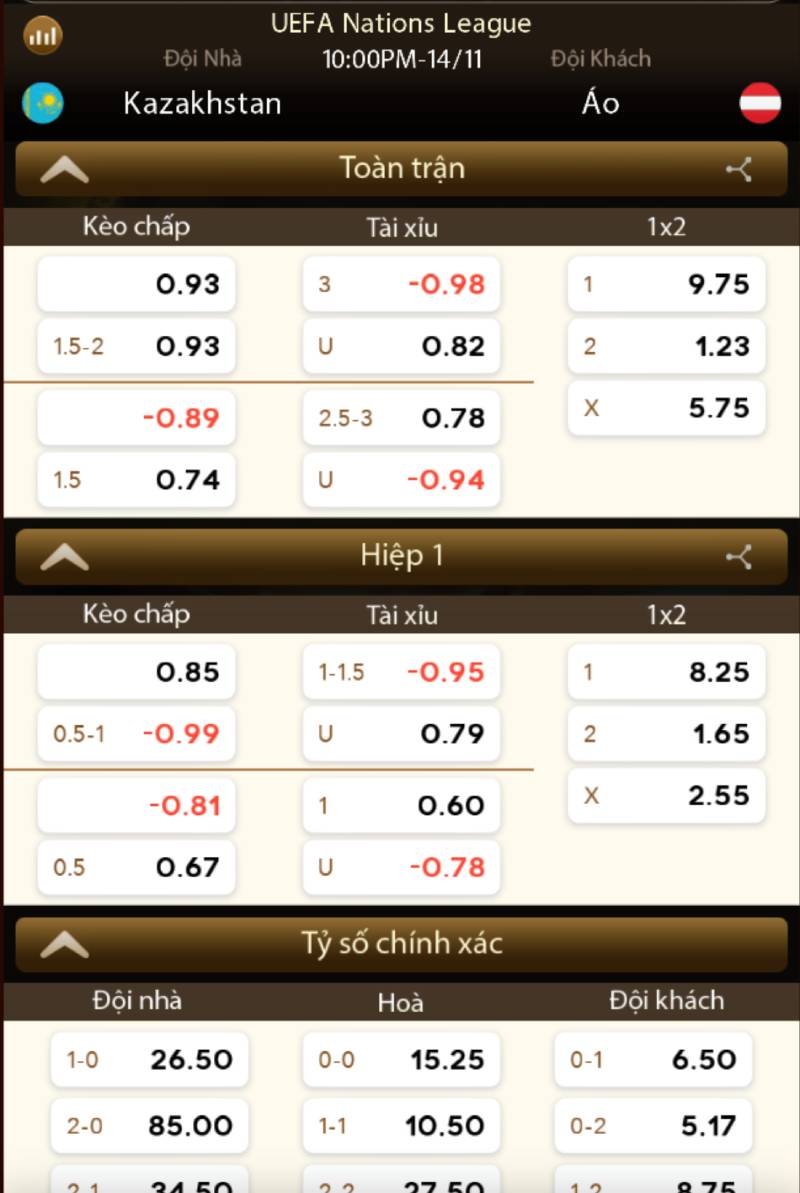The image size is (800, 1193).
Task: Open the statistics chart icon
Action: (x=42, y=37)
